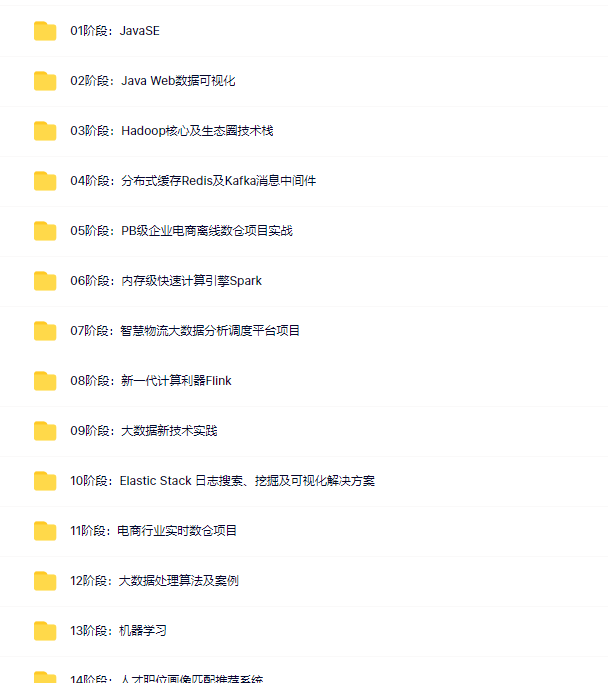Open the 02阶段 Java Web数据可视化 folder
The width and height of the screenshot is (608, 683).
[152, 81]
